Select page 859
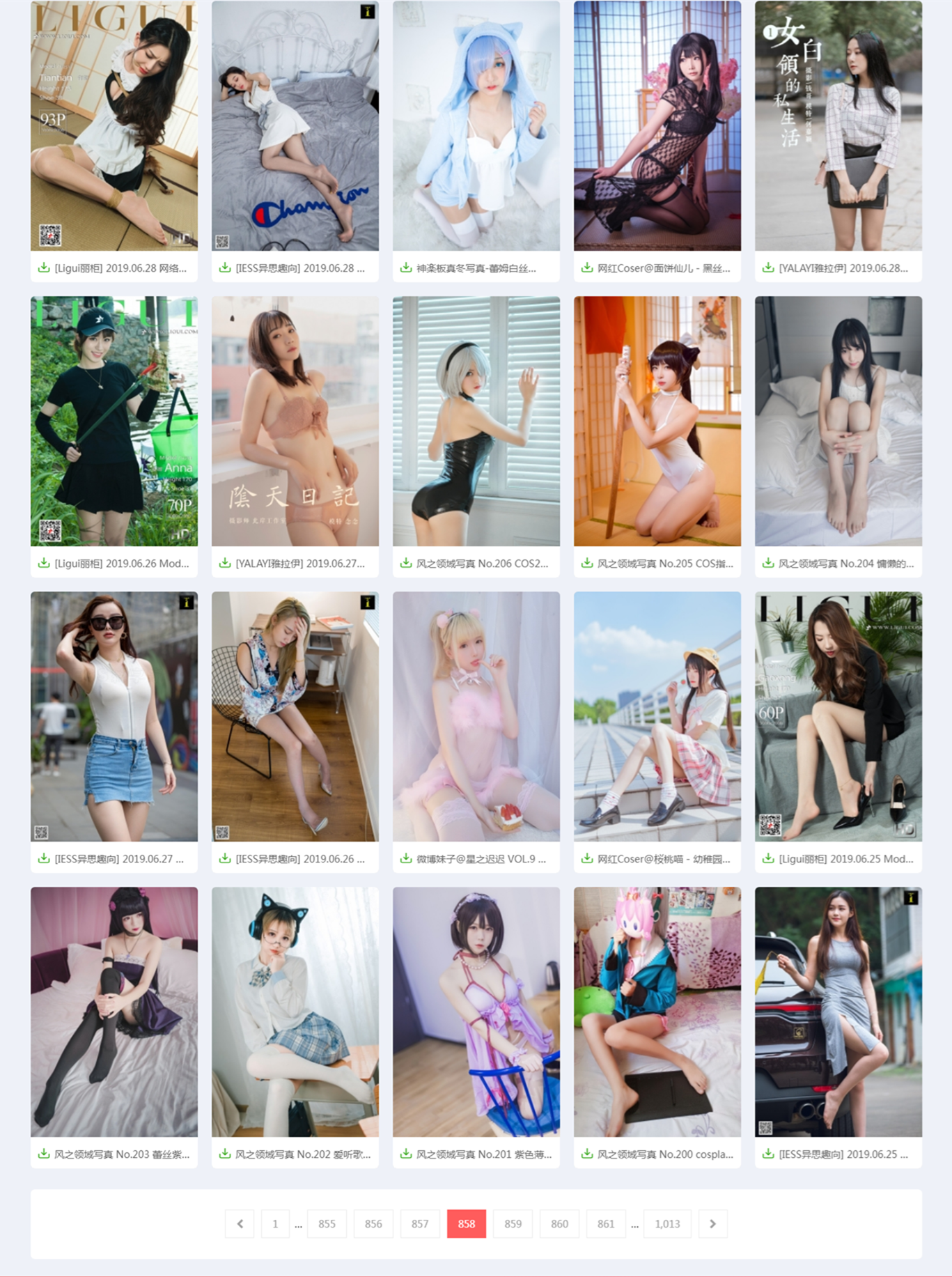Image resolution: width=952 pixels, height=1277 pixels. 513,1223
